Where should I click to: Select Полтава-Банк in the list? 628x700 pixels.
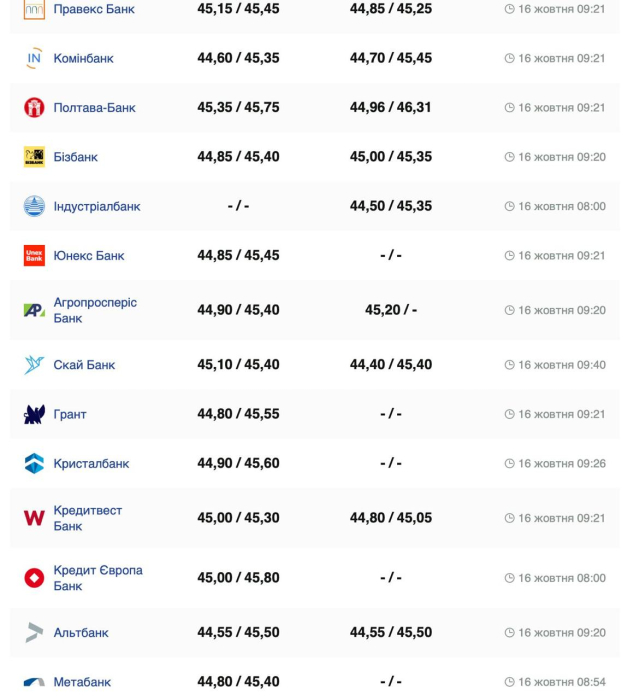(x=94, y=107)
